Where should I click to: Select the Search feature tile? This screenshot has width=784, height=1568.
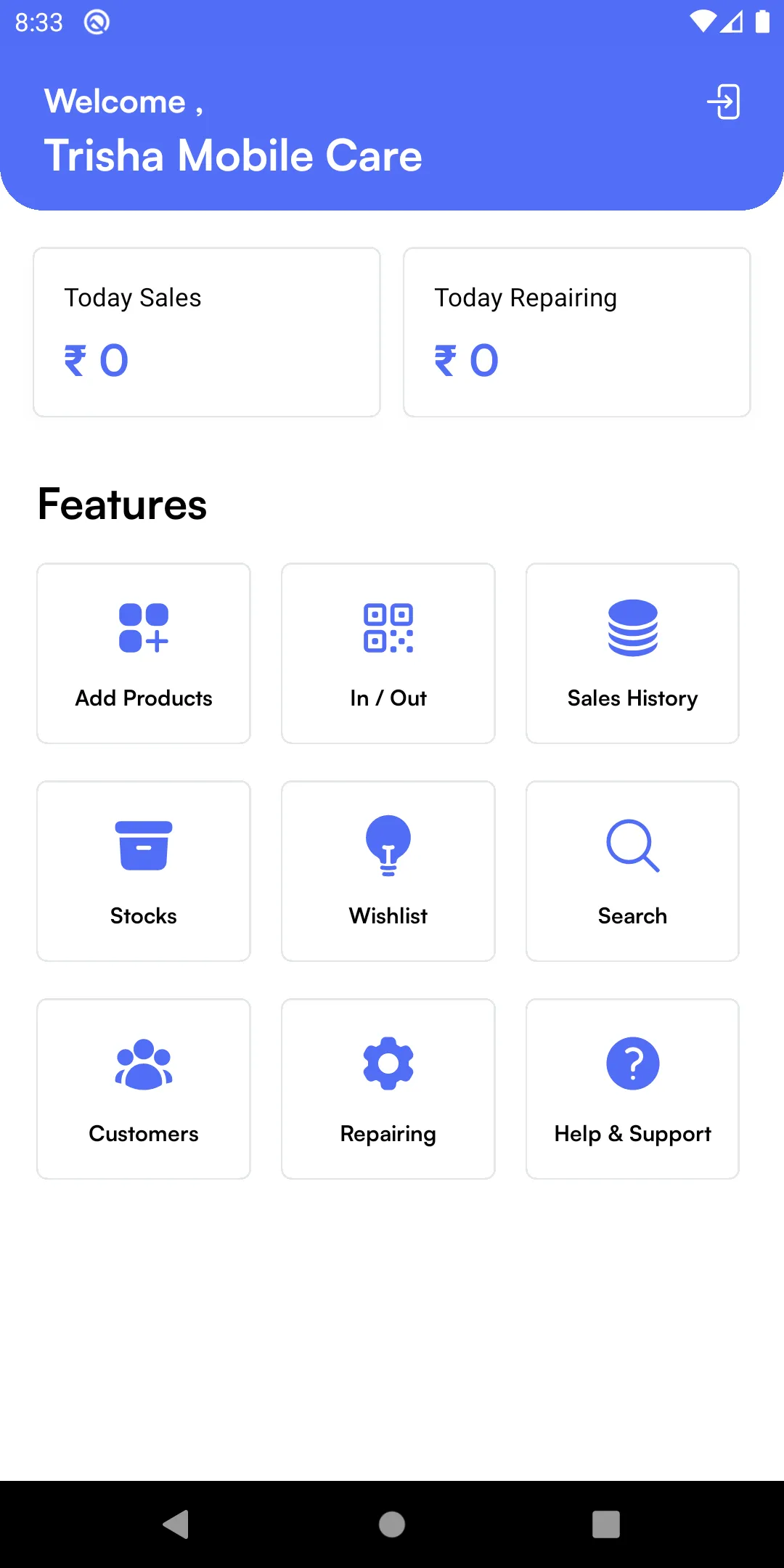[x=632, y=871]
